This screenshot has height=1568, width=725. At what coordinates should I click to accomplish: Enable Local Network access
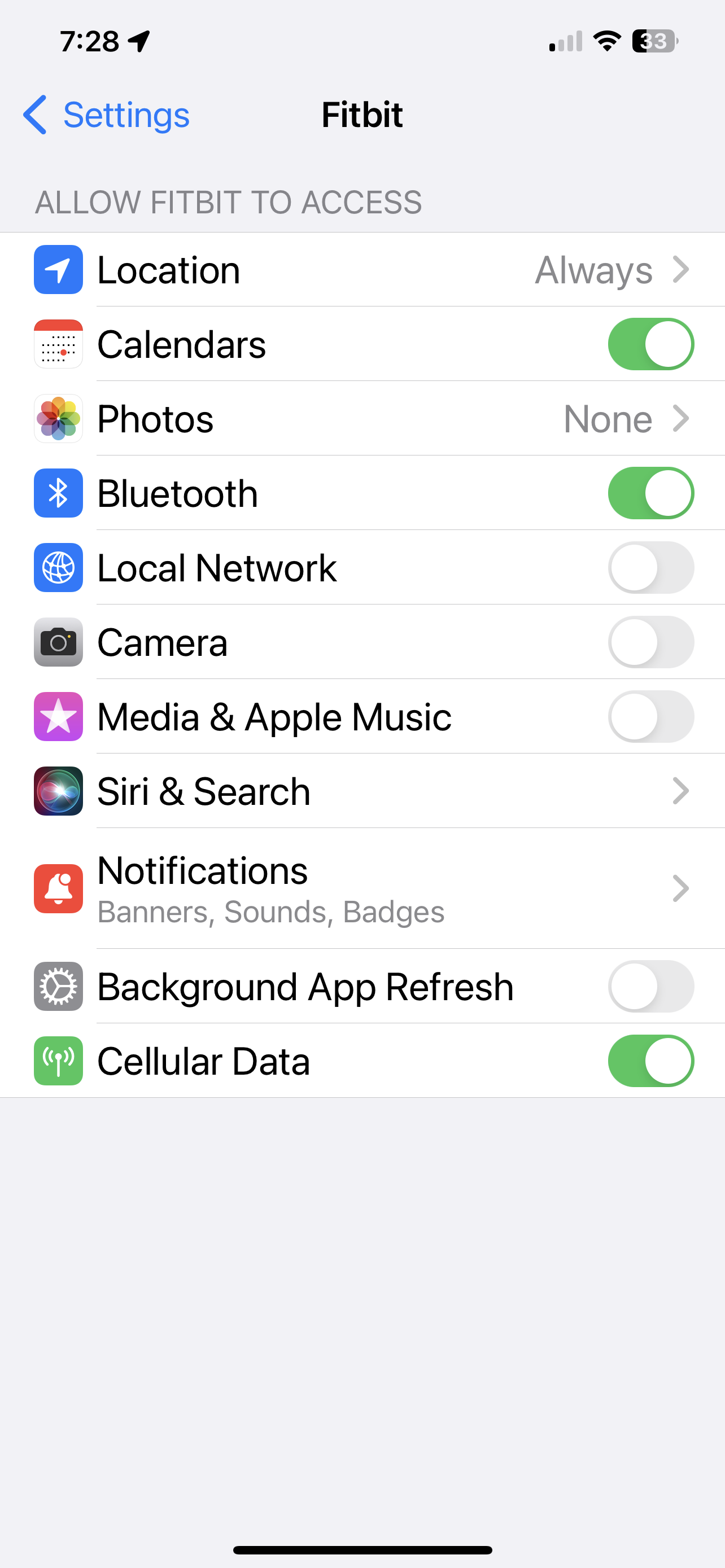[x=650, y=568]
